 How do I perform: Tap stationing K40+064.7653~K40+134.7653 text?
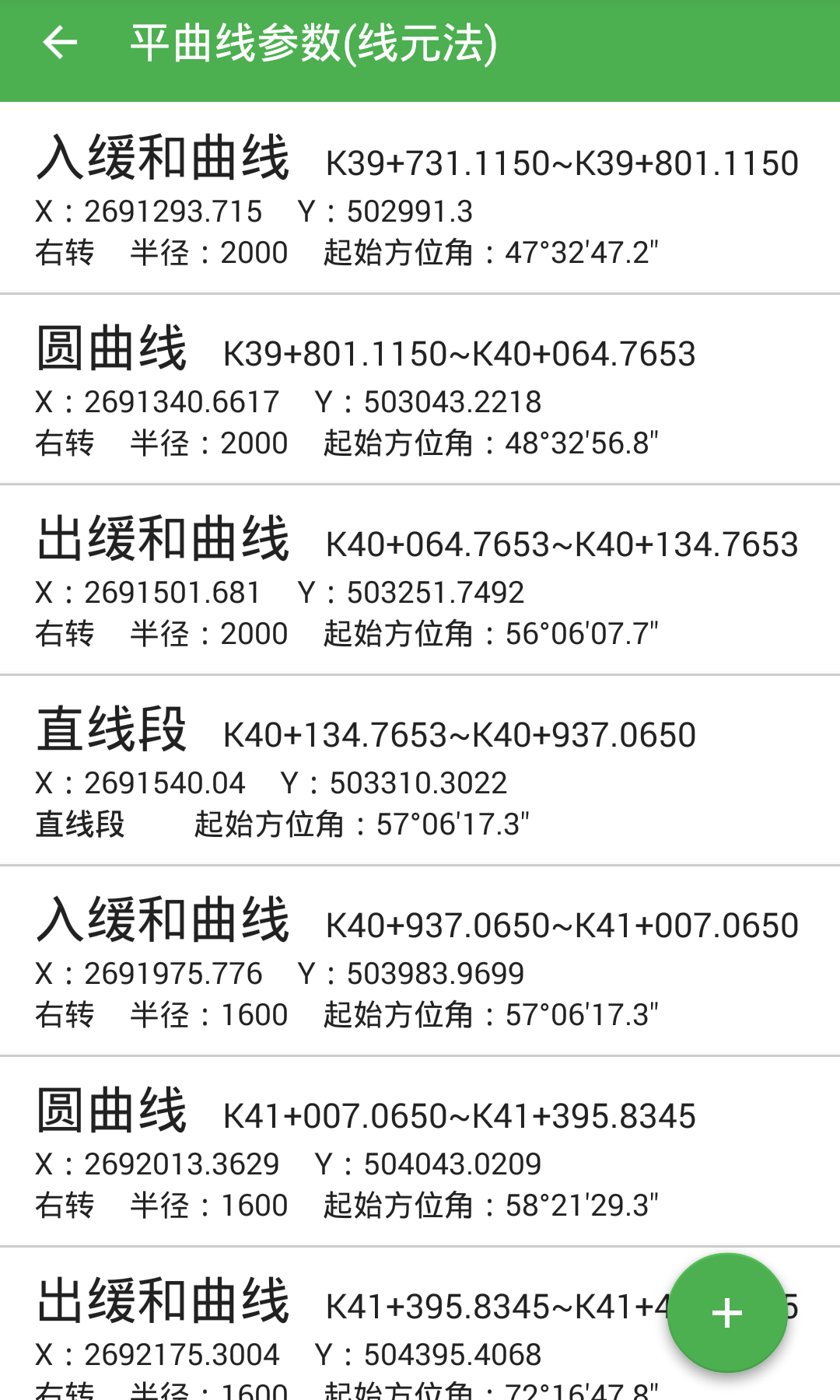point(562,546)
